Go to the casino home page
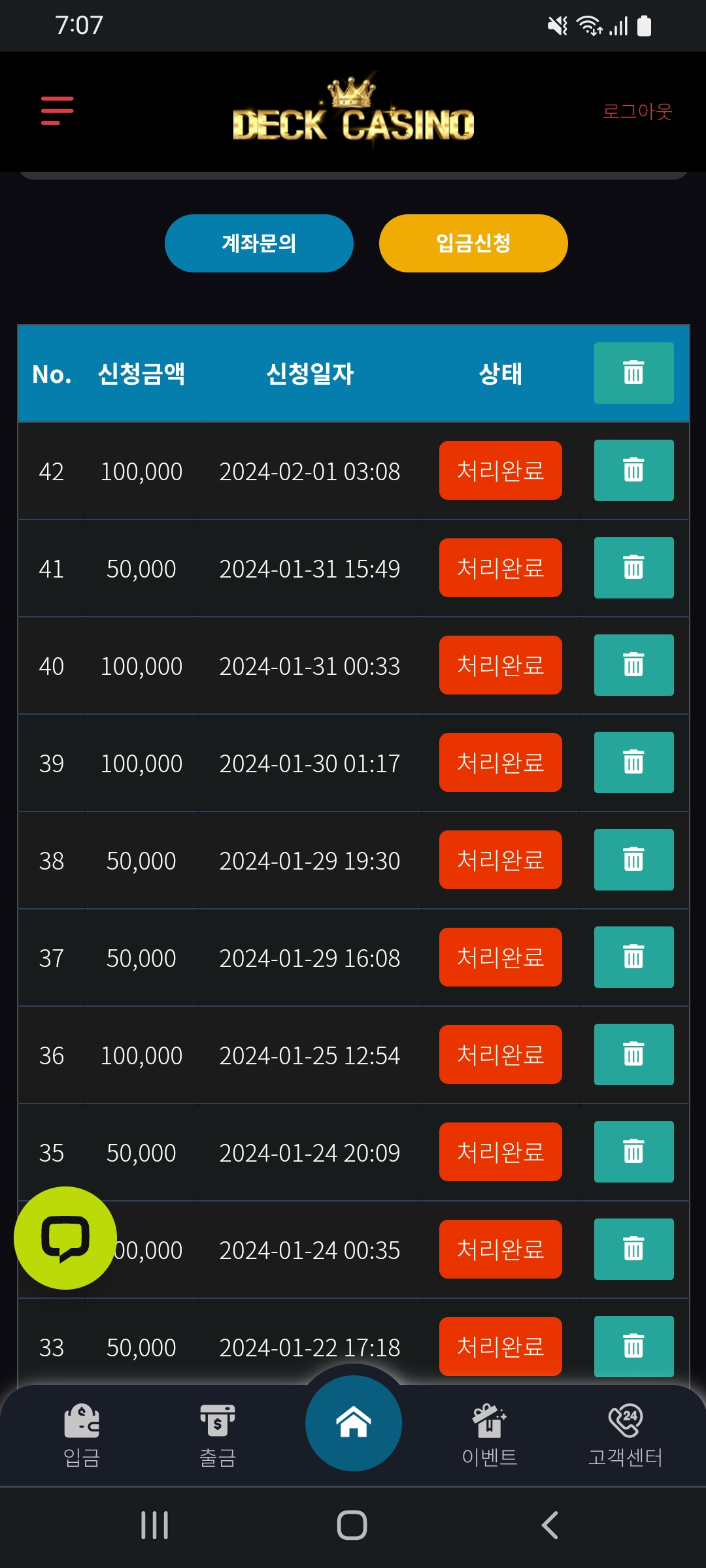The image size is (706, 1568). pos(354,1424)
